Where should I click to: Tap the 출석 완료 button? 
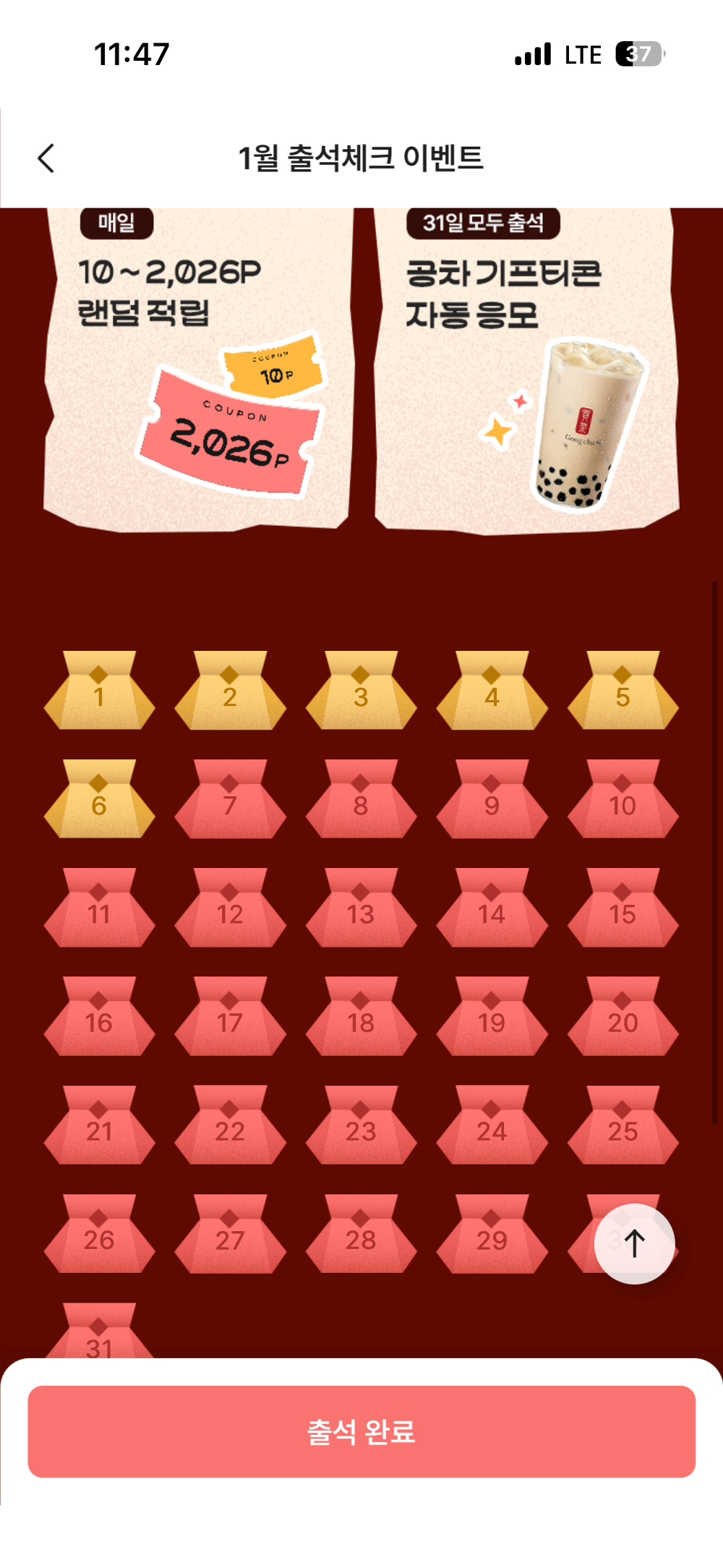(x=361, y=1431)
